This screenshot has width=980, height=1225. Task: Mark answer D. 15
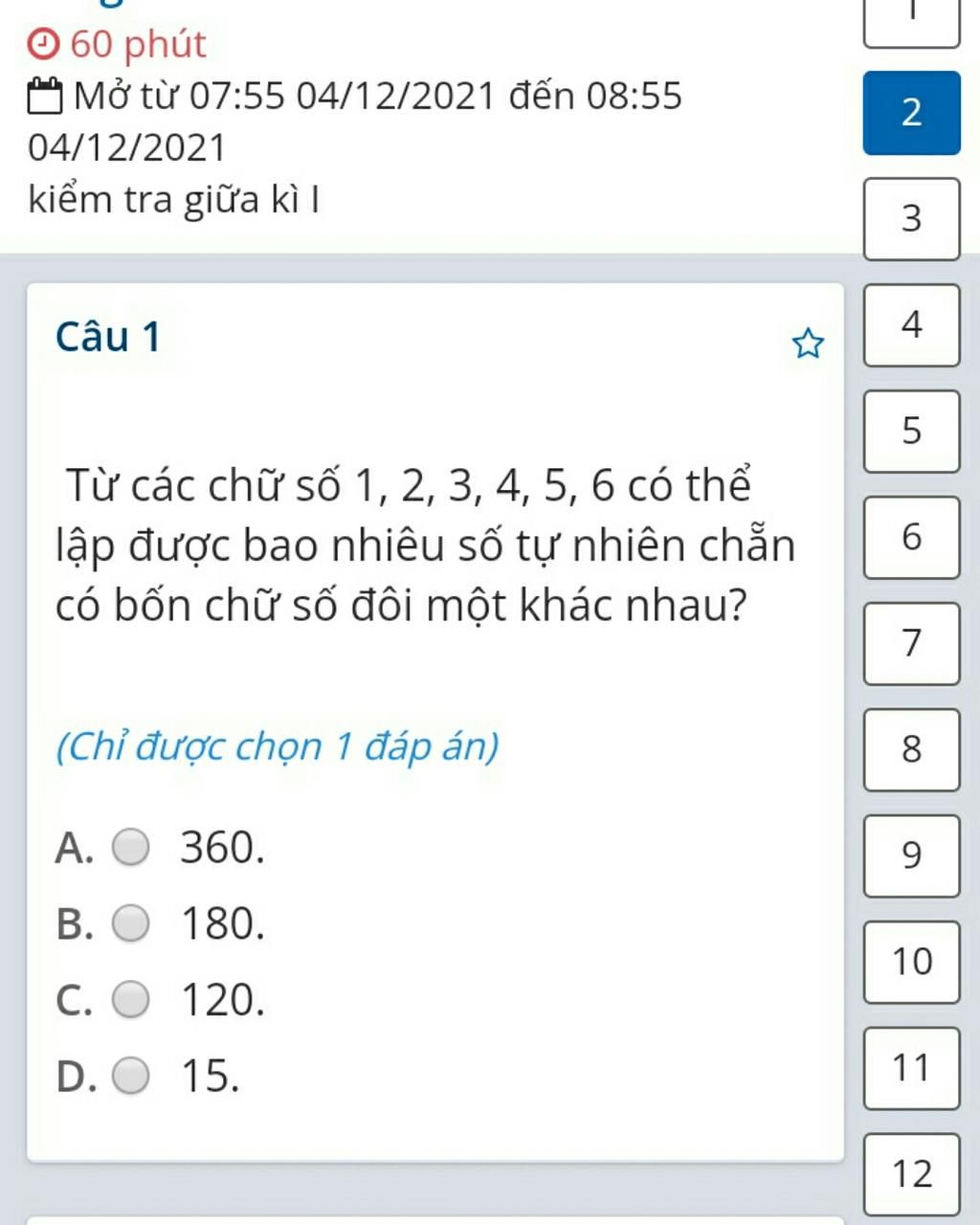click(x=131, y=1077)
